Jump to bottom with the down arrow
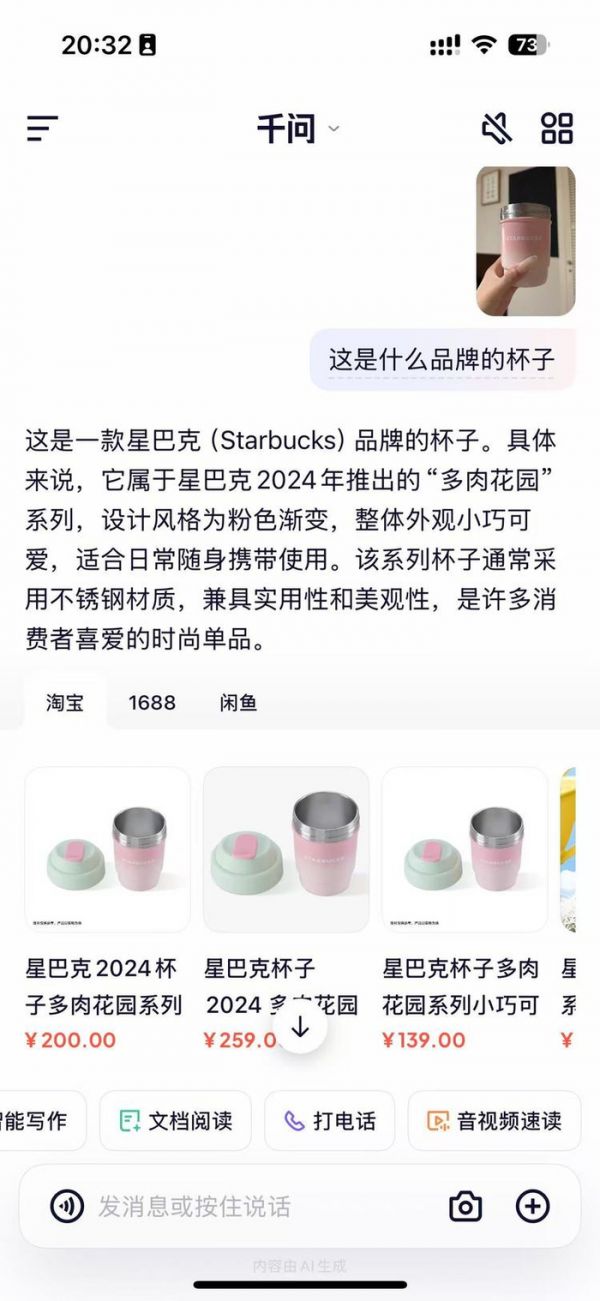600x1301 pixels. click(301, 1027)
